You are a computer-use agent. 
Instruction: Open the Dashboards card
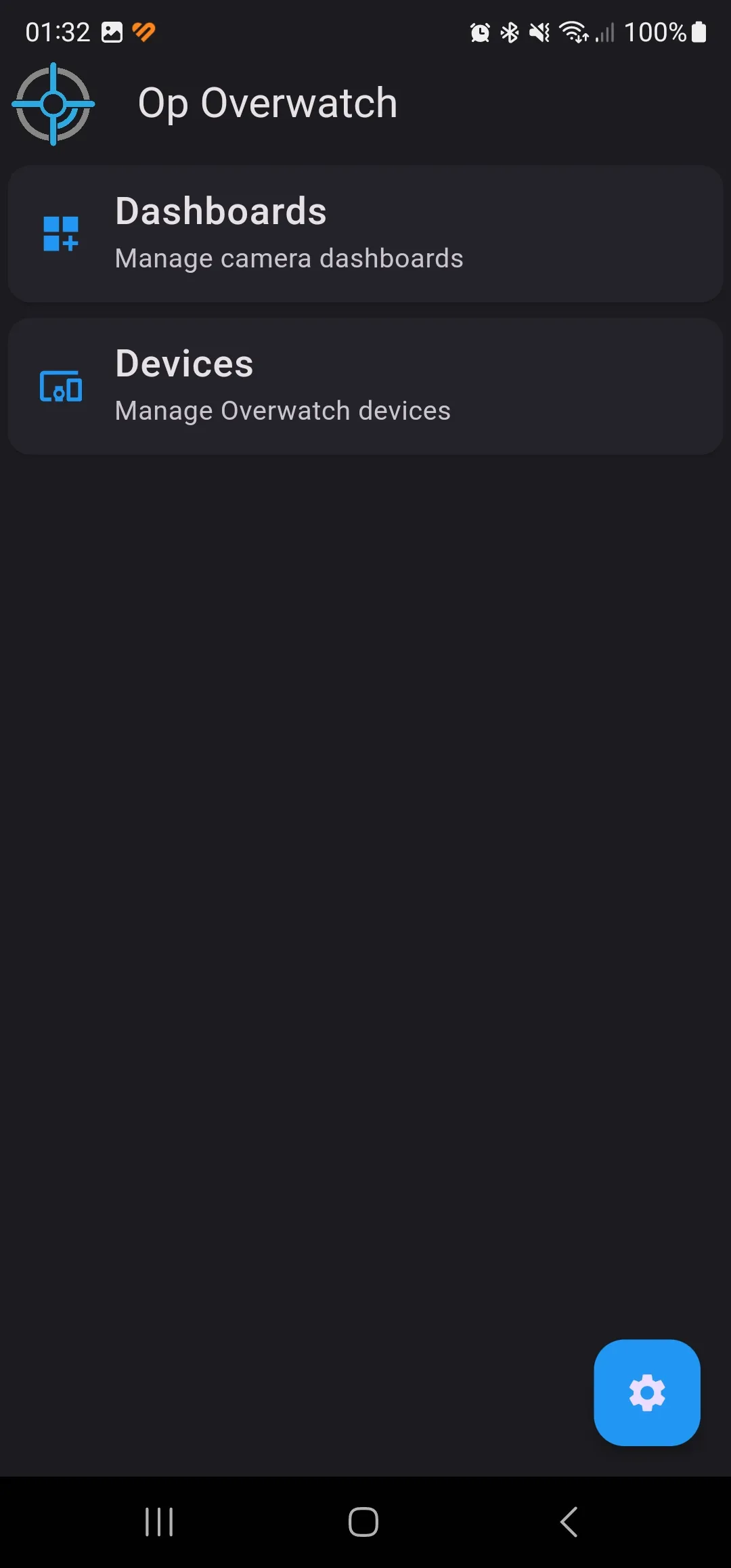click(365, 234)
